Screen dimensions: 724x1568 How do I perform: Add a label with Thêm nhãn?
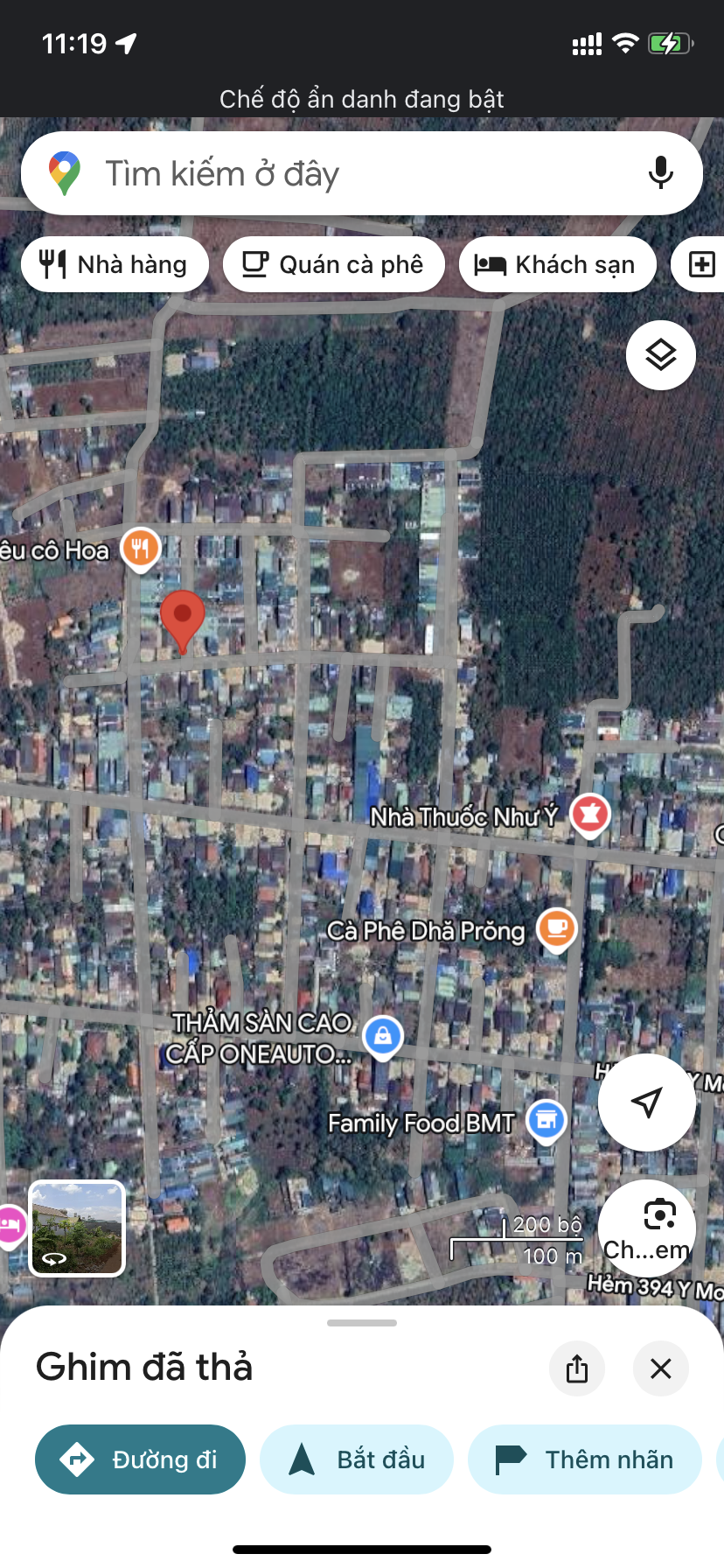585,1459
